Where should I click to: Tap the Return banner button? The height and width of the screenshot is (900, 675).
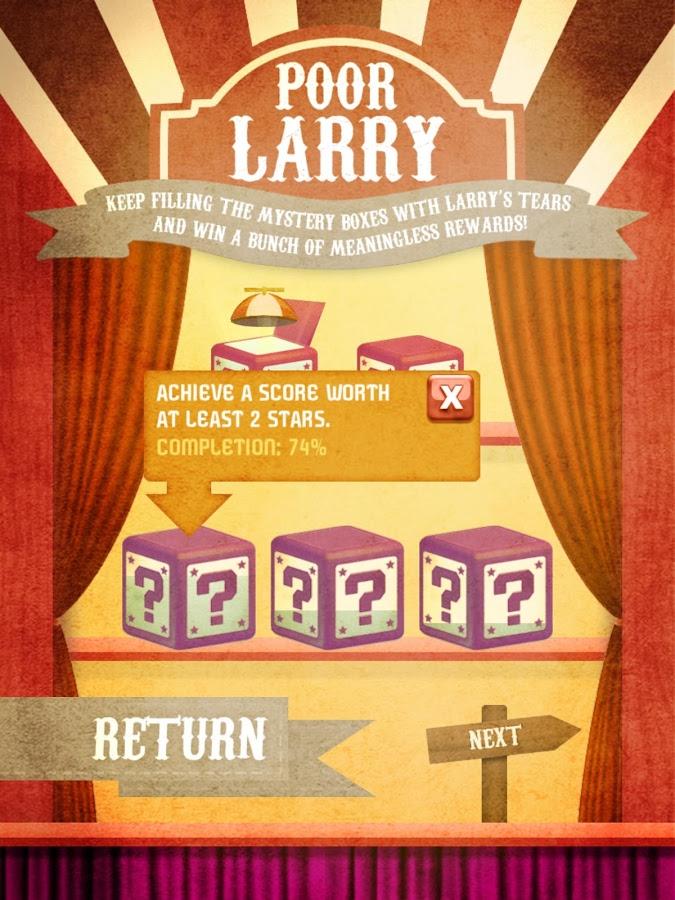pos(180,738)
